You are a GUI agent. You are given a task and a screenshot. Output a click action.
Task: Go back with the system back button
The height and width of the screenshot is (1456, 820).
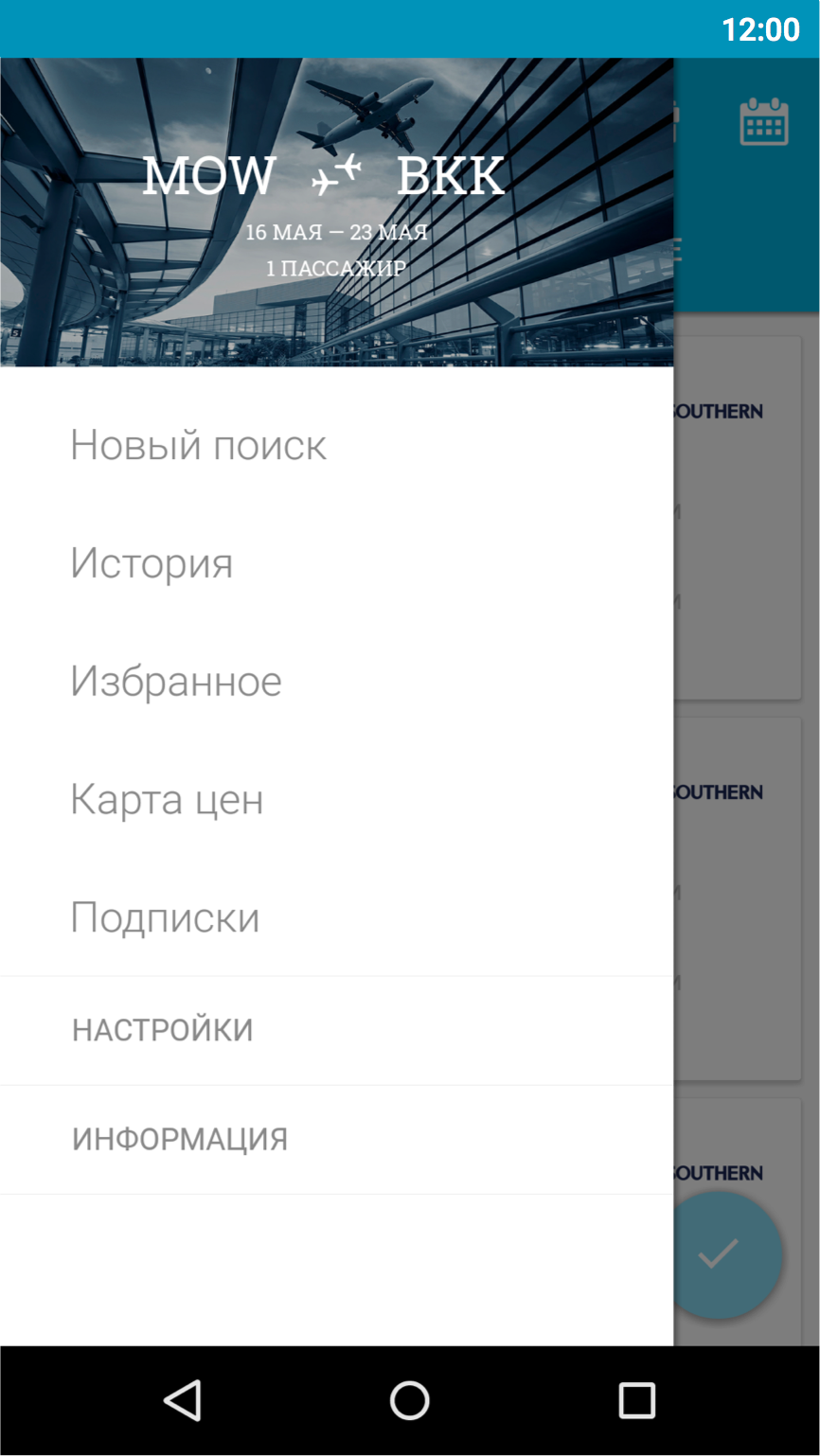[x=182, y=1400]
